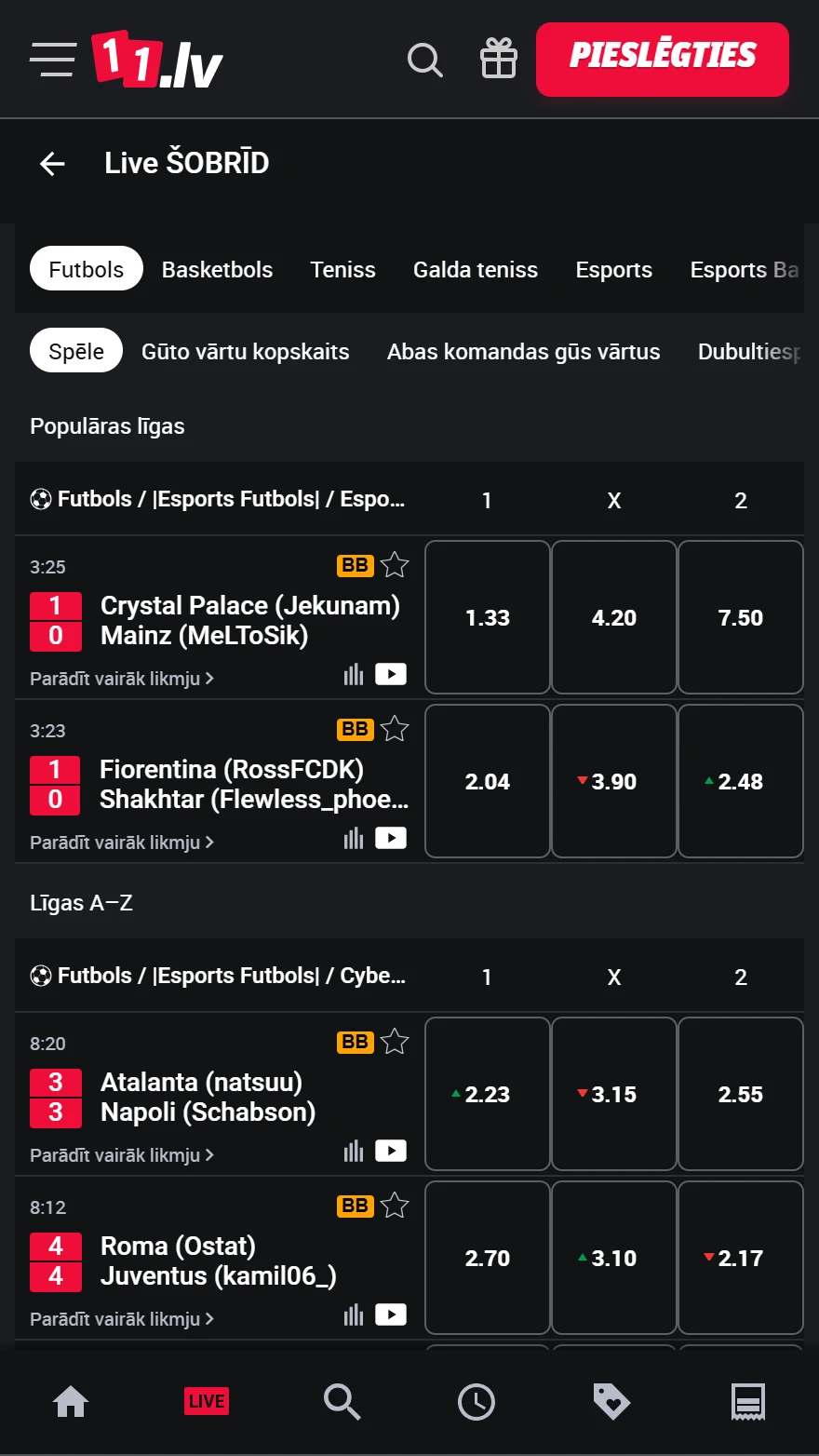This screenshot has height=1456, width=819.
Task: Favorite the Crystal Palace vs Mainz match
Action: pos(395,565)
